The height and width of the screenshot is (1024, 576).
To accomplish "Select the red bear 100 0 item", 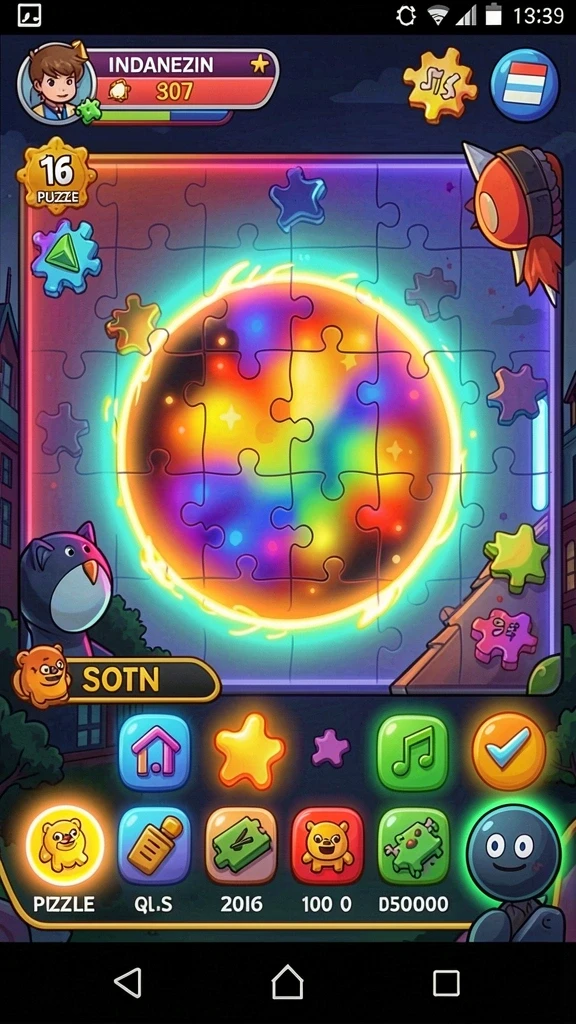I will [x=327, y=846].
